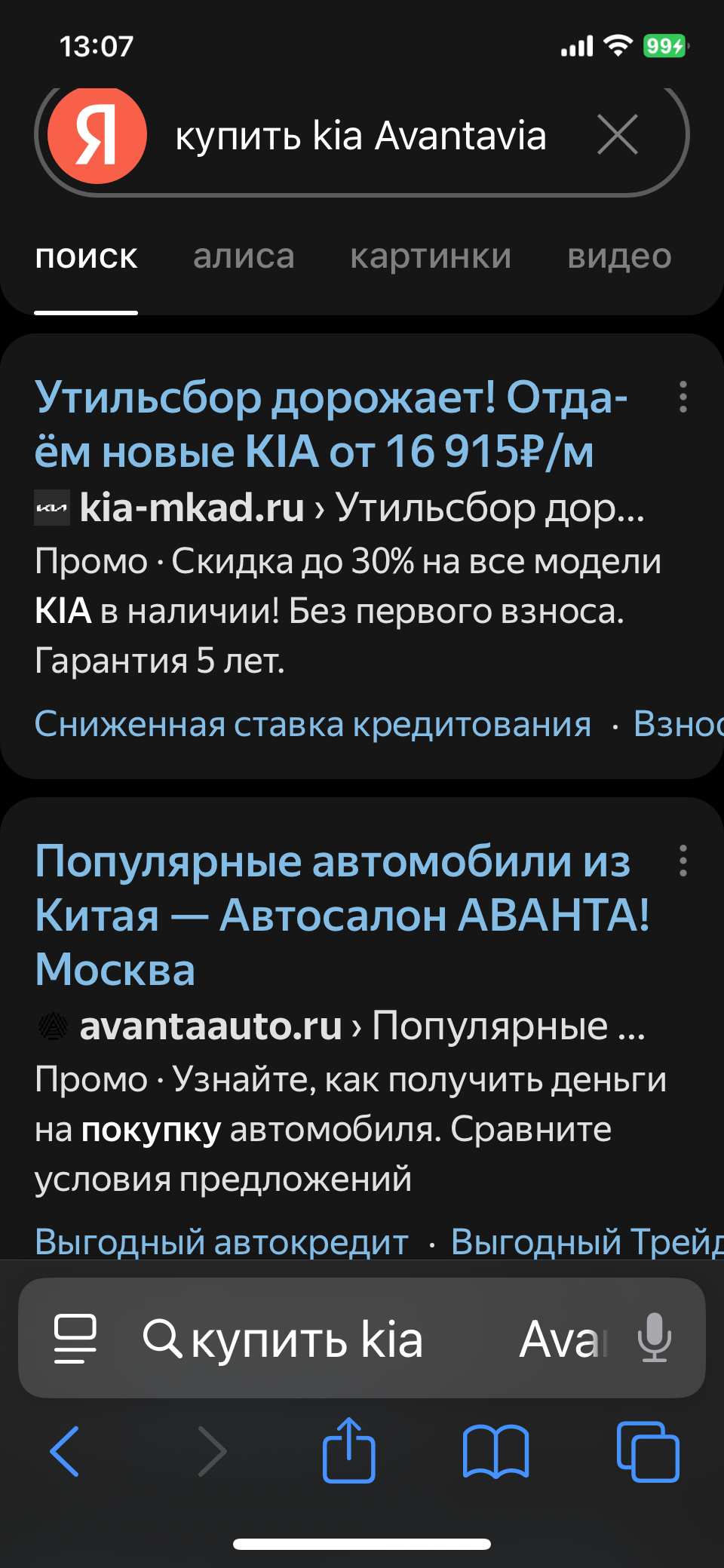724x1568 pixels.
Task: Share this page
Action: (x=348, y=1451)
